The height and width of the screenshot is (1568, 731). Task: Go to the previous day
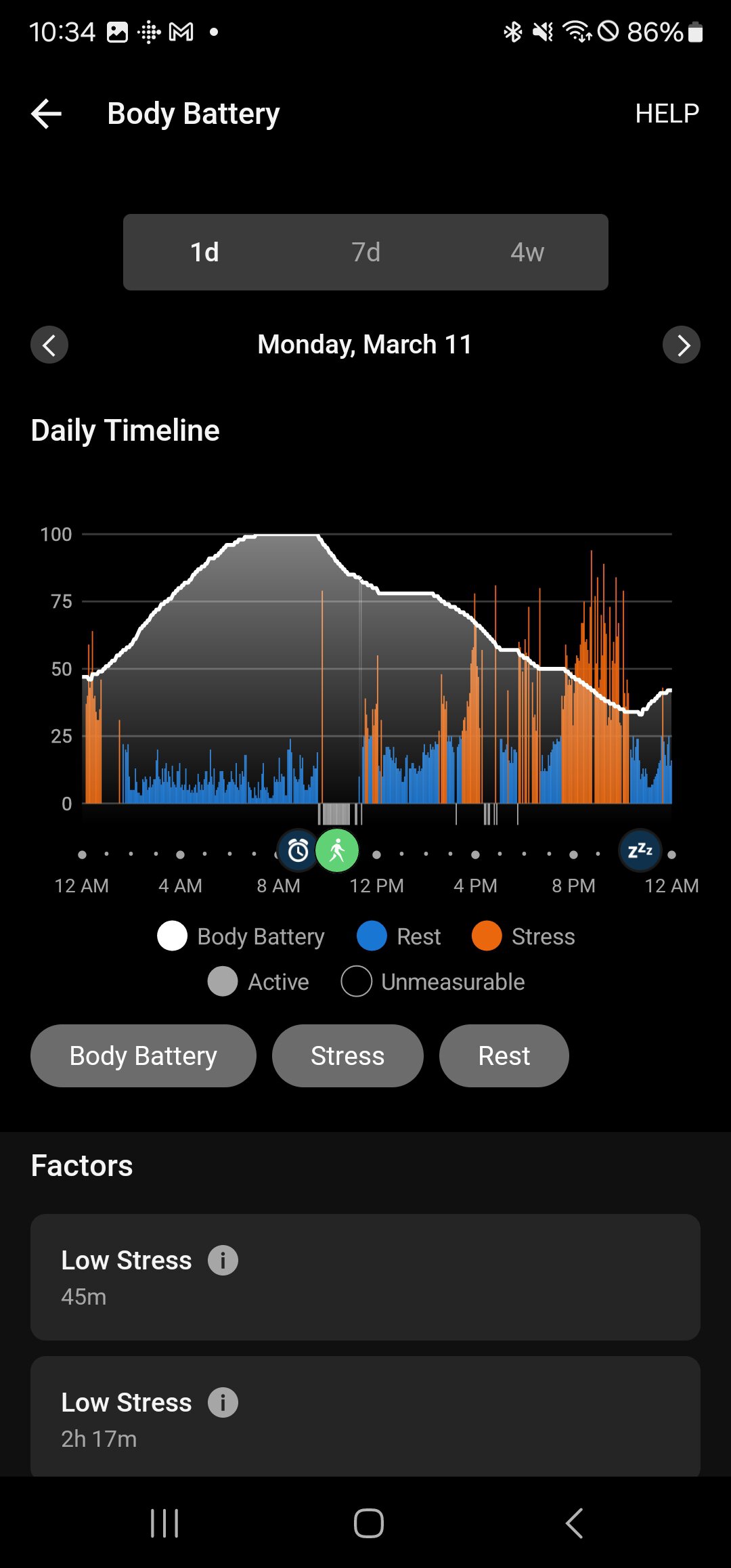49,345
